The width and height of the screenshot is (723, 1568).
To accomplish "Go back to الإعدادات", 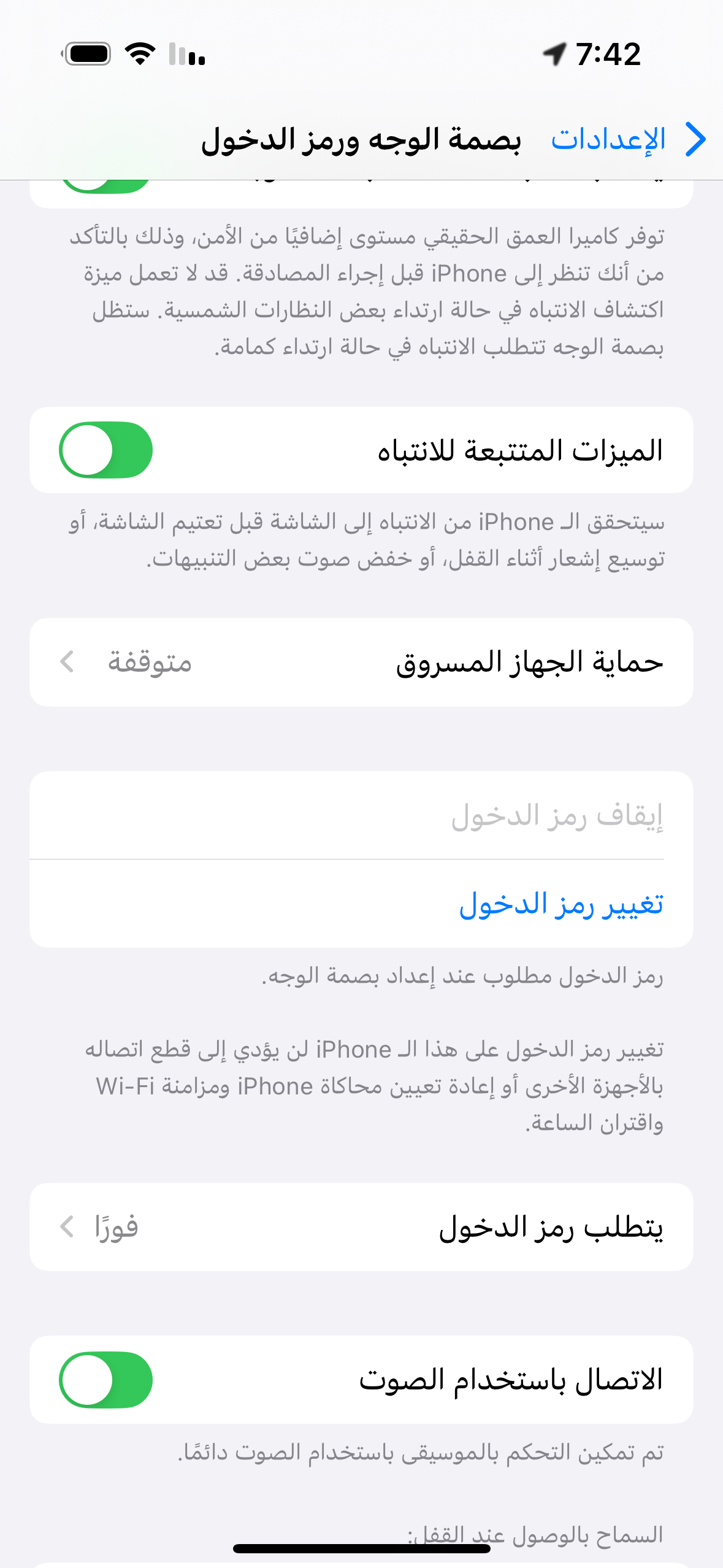I will pos(625,140).
